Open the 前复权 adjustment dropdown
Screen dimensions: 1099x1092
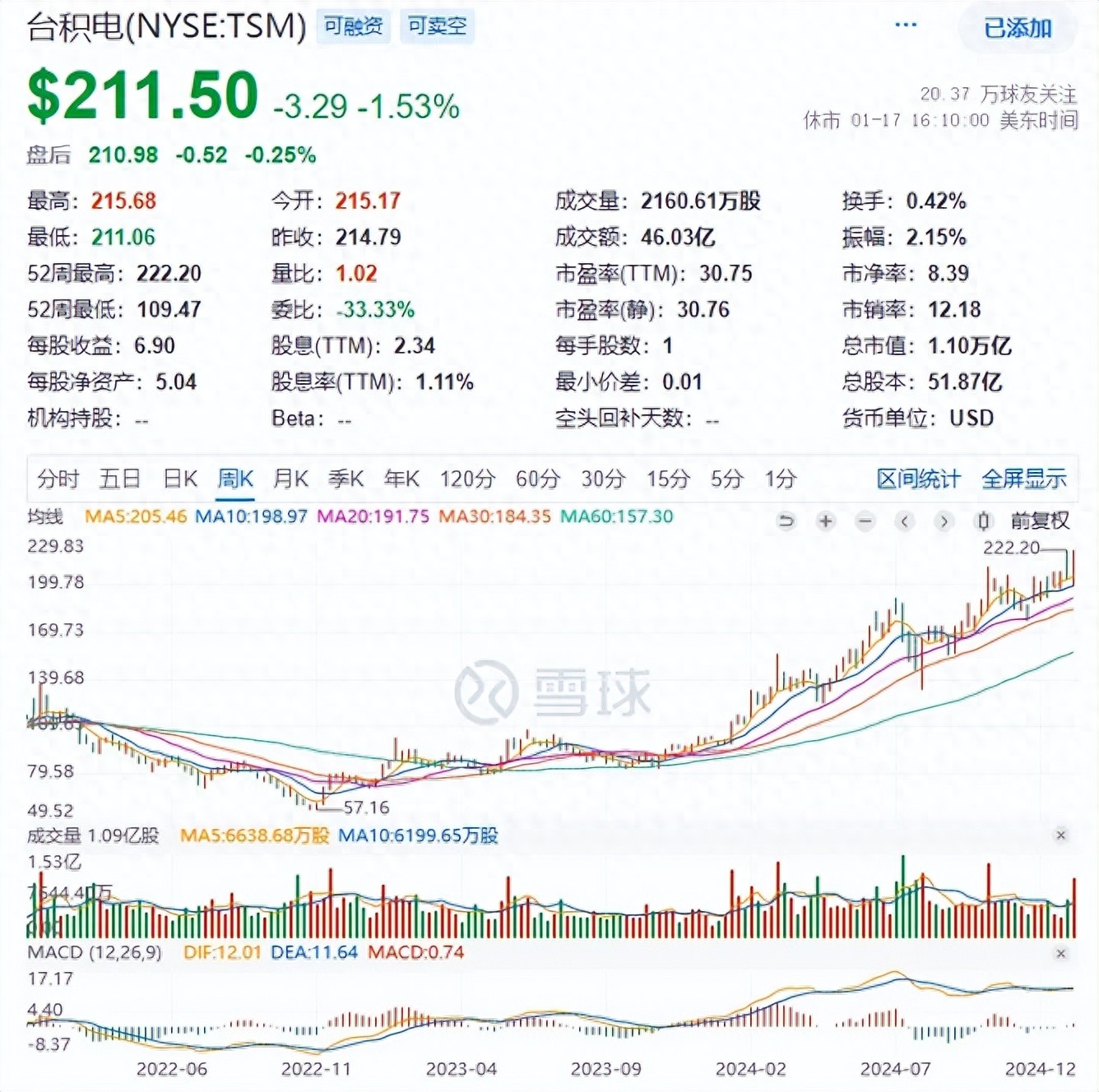click(1040, 521)
